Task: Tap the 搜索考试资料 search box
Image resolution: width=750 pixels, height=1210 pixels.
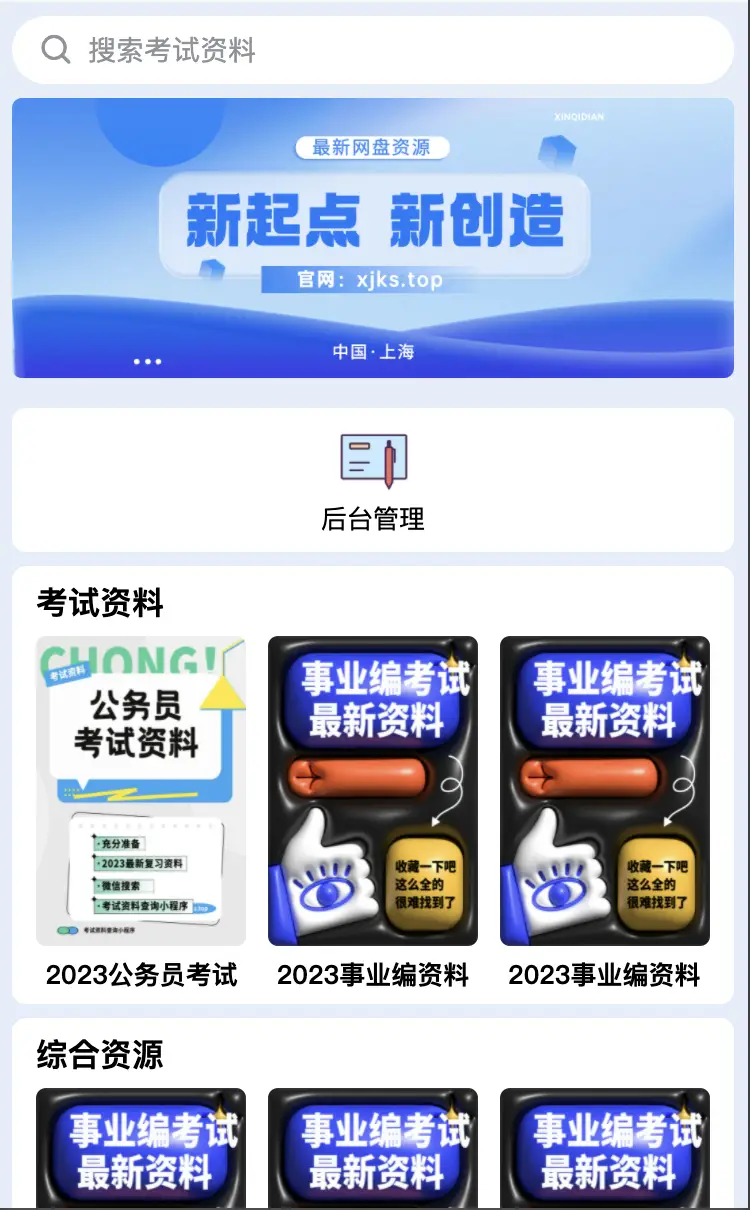Action: point(372,50)
